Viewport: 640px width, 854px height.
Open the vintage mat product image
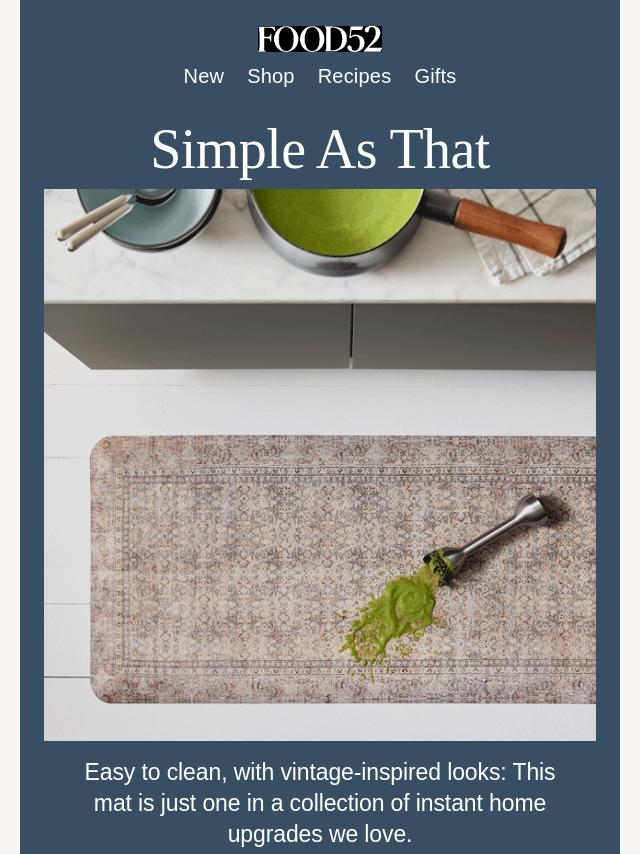pos(320,465)
